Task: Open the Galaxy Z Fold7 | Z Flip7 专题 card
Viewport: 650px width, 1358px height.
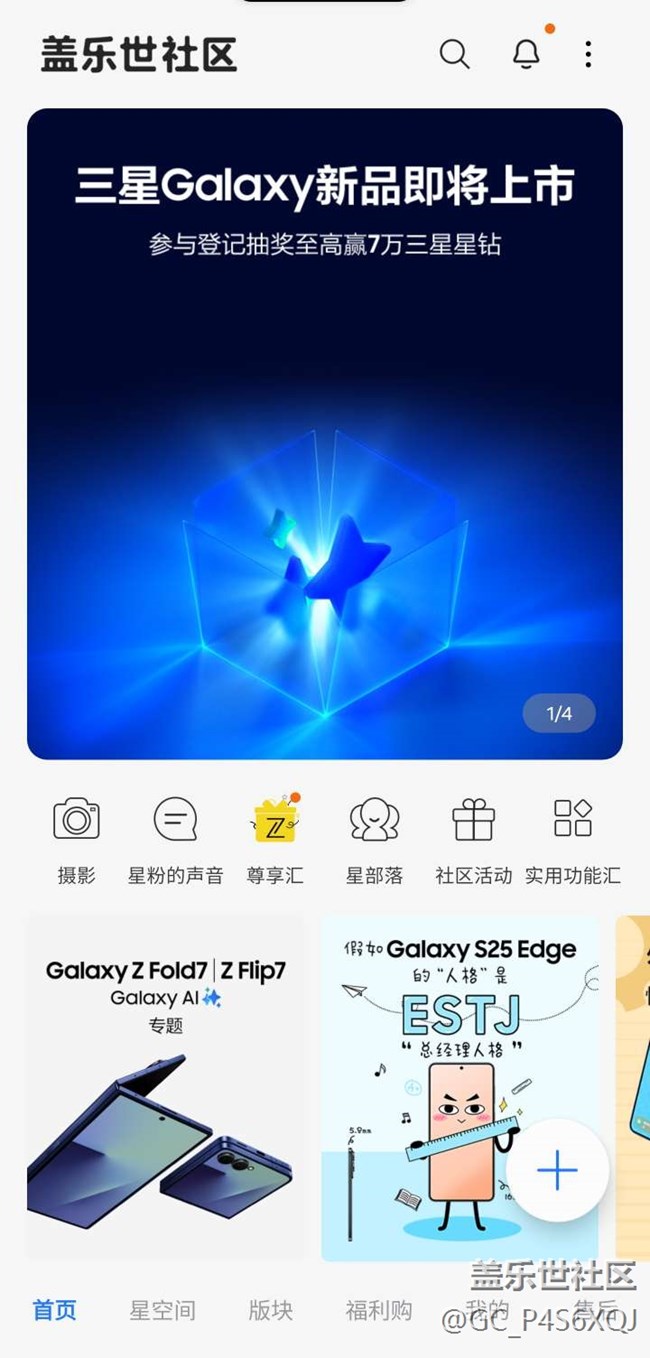Action: 165,1087
